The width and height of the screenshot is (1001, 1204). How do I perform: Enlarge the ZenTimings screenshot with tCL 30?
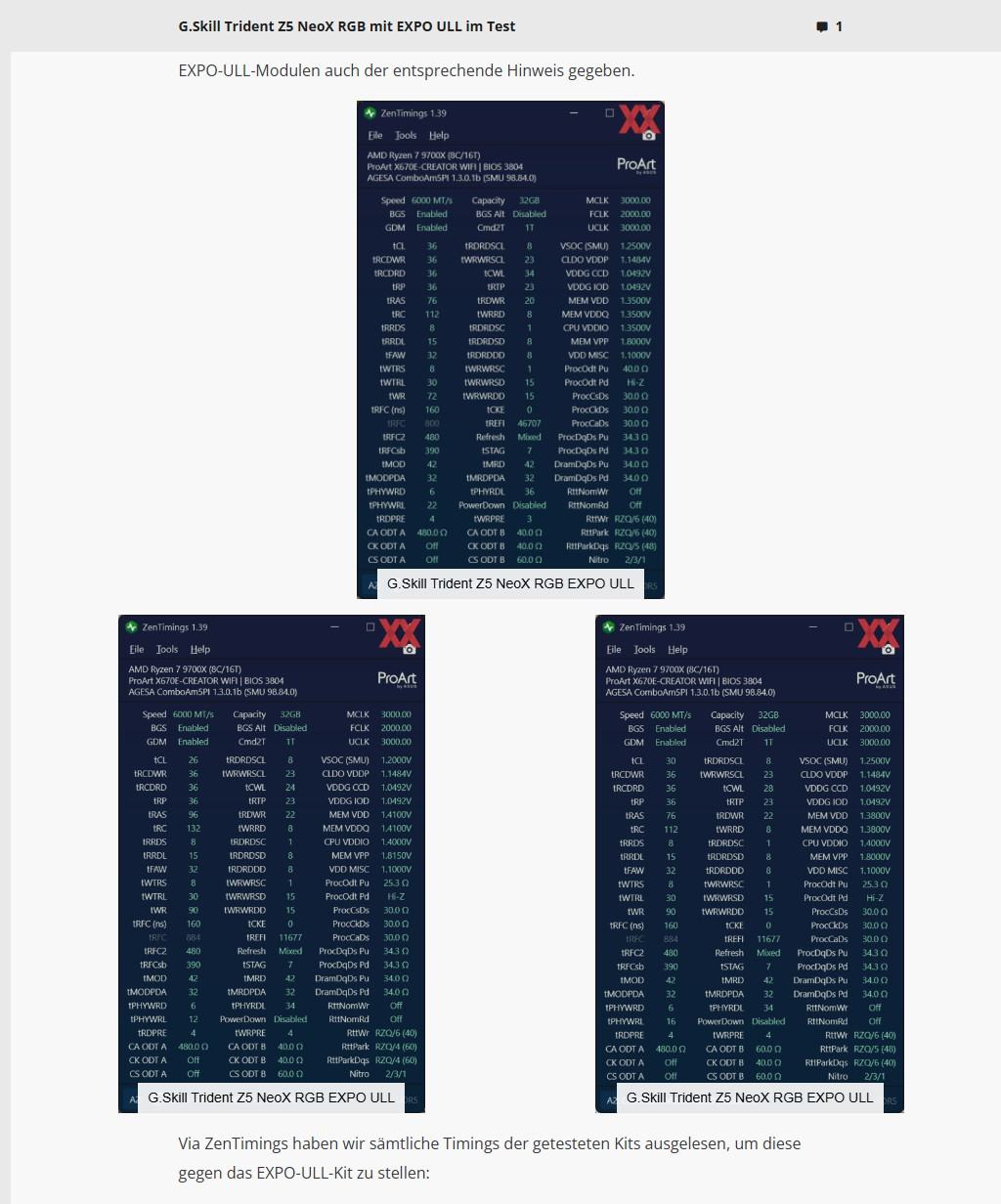coord(750,864)
